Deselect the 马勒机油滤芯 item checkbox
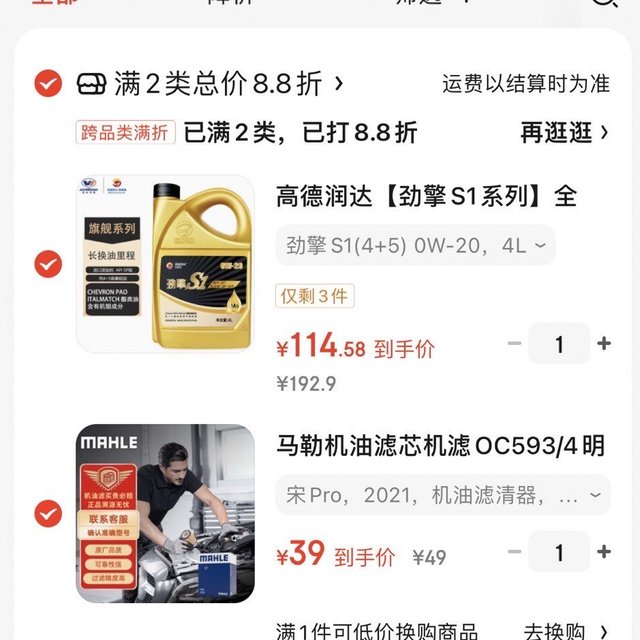640x640 pixels. click(x=48, y=514)
